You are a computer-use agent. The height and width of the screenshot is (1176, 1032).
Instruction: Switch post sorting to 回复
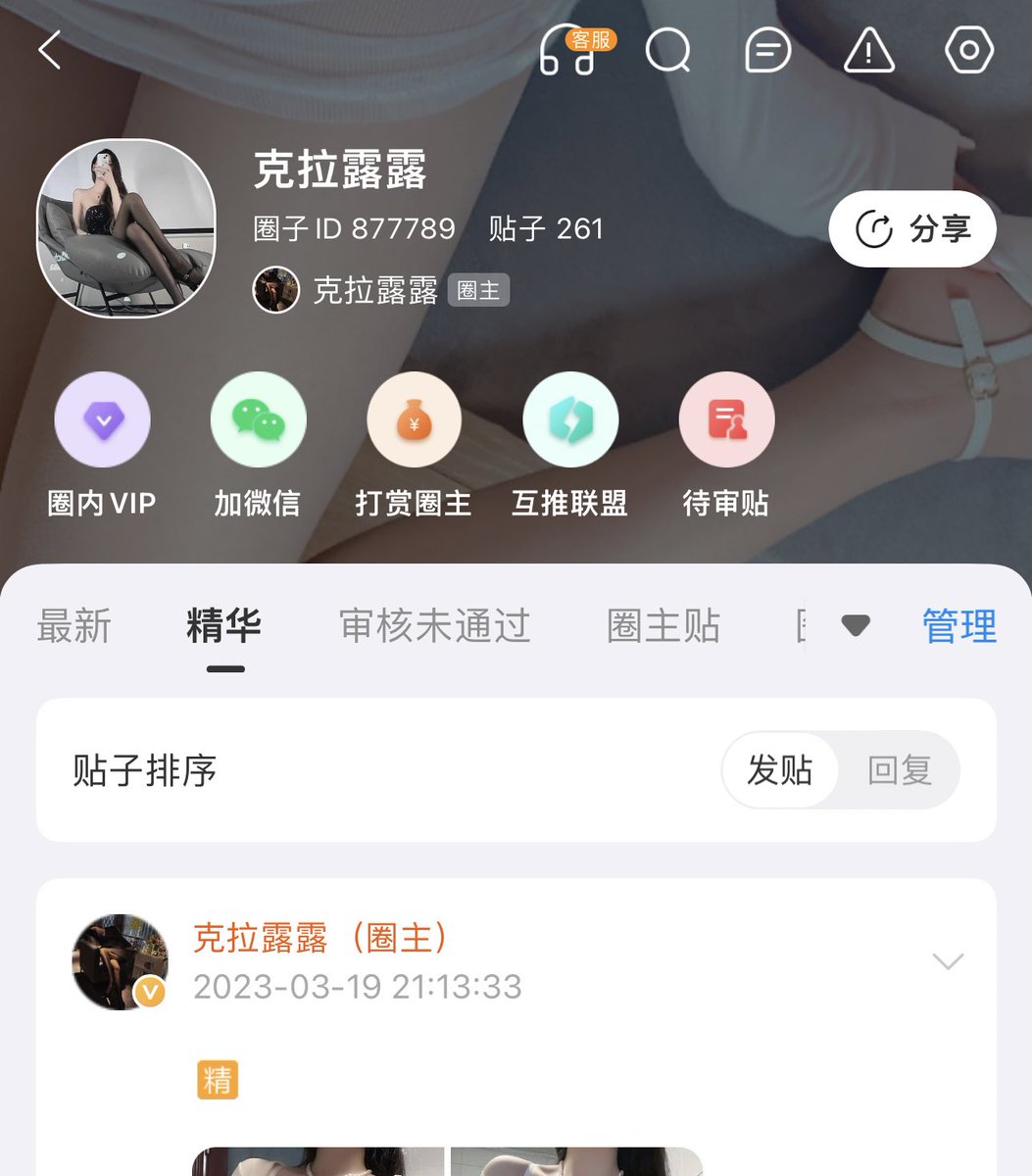coord(899,770)
